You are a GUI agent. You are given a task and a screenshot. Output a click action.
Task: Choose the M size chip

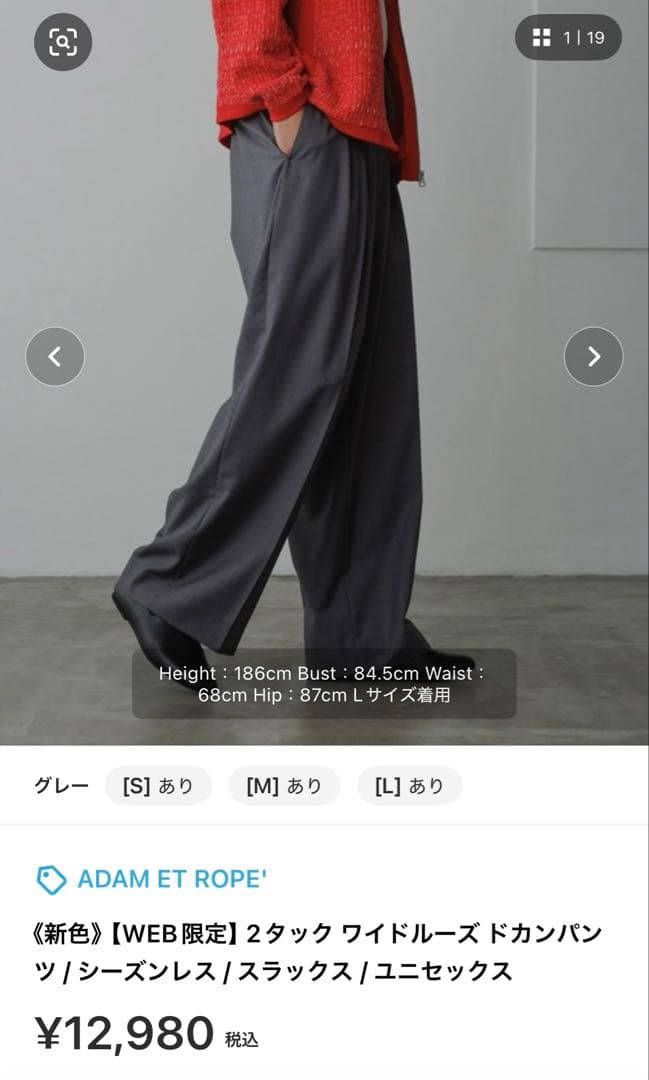pos(284,786)
